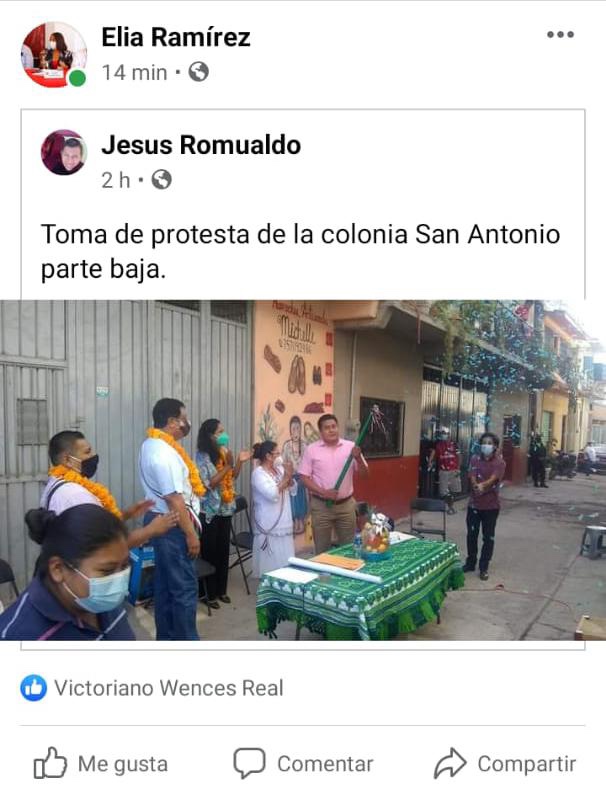606x800 pixels.
Task: Open Elia Ramírez's profile by name
Action: click(176, 38)
